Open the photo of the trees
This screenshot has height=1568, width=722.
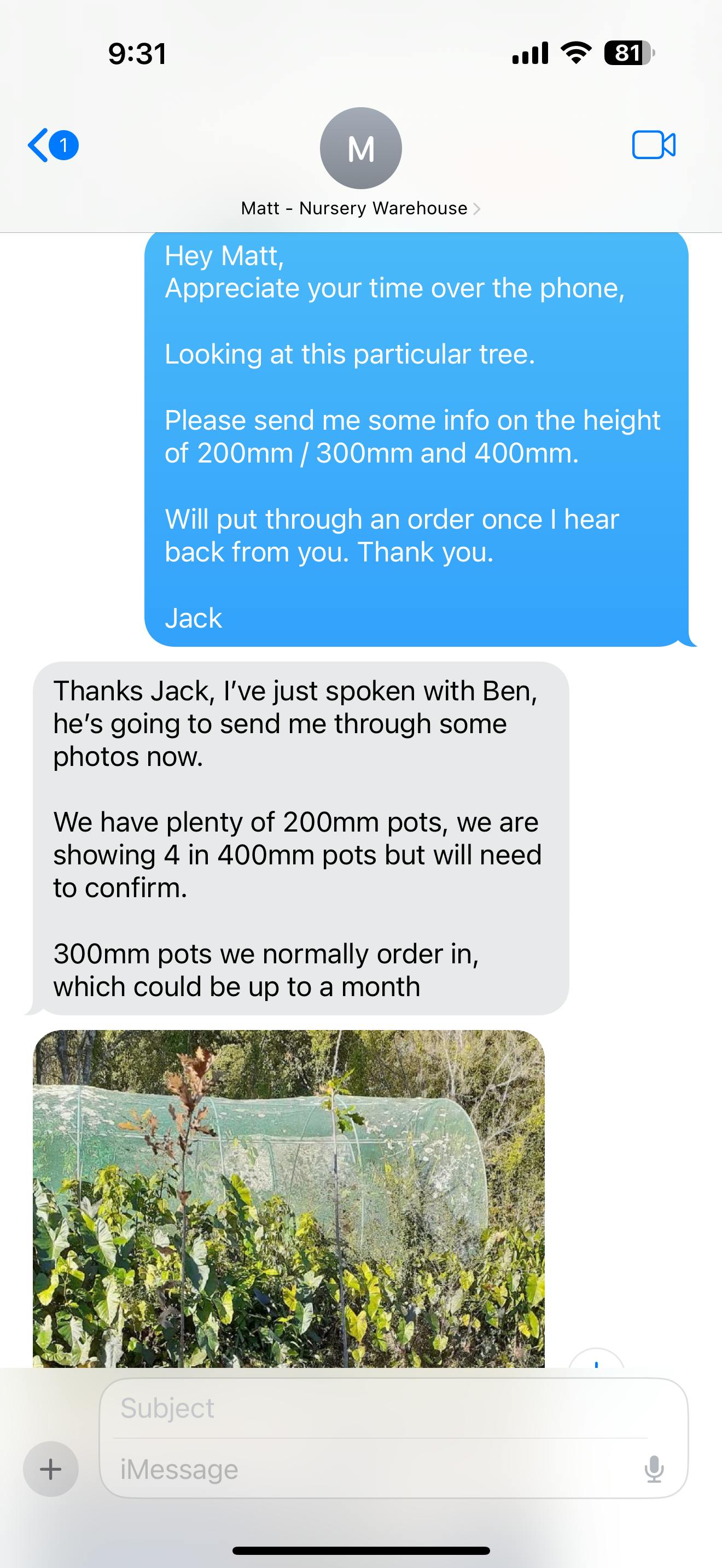[289, 1198]
